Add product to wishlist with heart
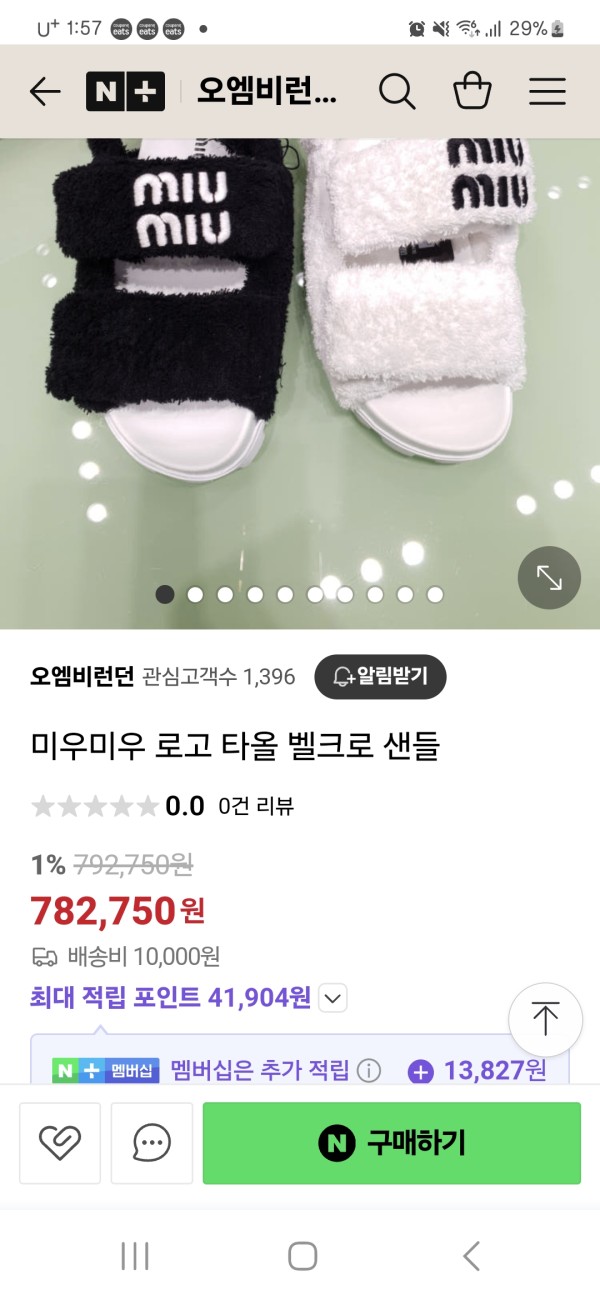Image resolution: width=600 pixels, height=1300 pixels. tap(60, 1143)
